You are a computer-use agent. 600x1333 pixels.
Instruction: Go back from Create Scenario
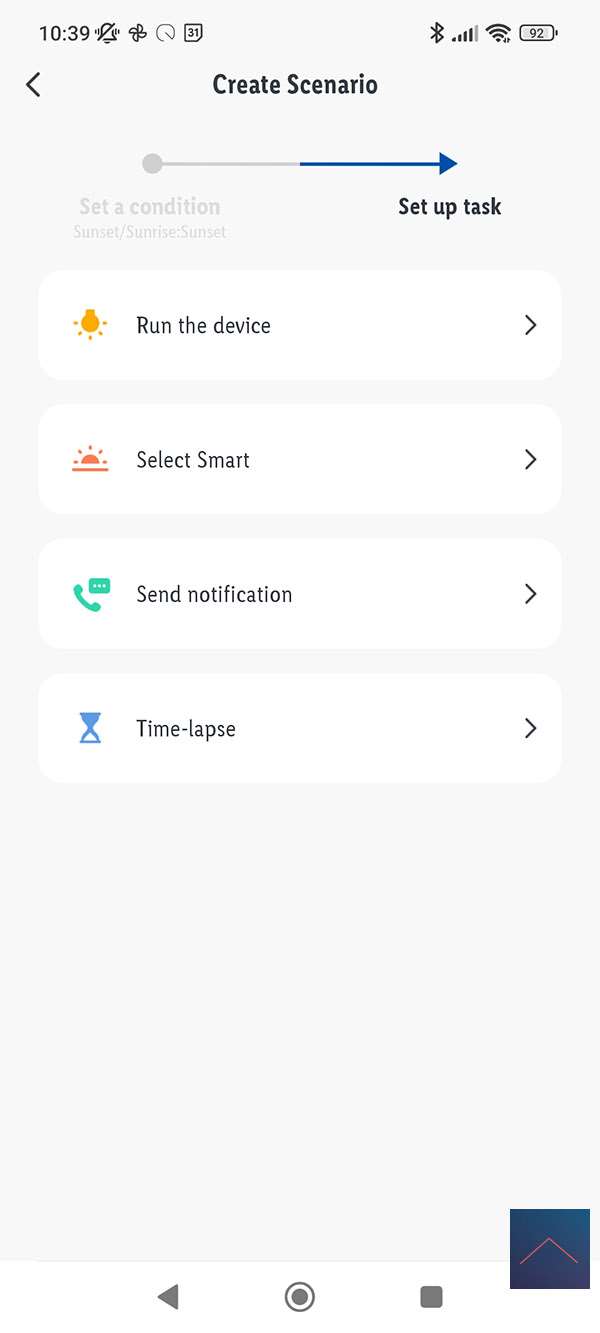pyautogui.click(x=34, y=85)
